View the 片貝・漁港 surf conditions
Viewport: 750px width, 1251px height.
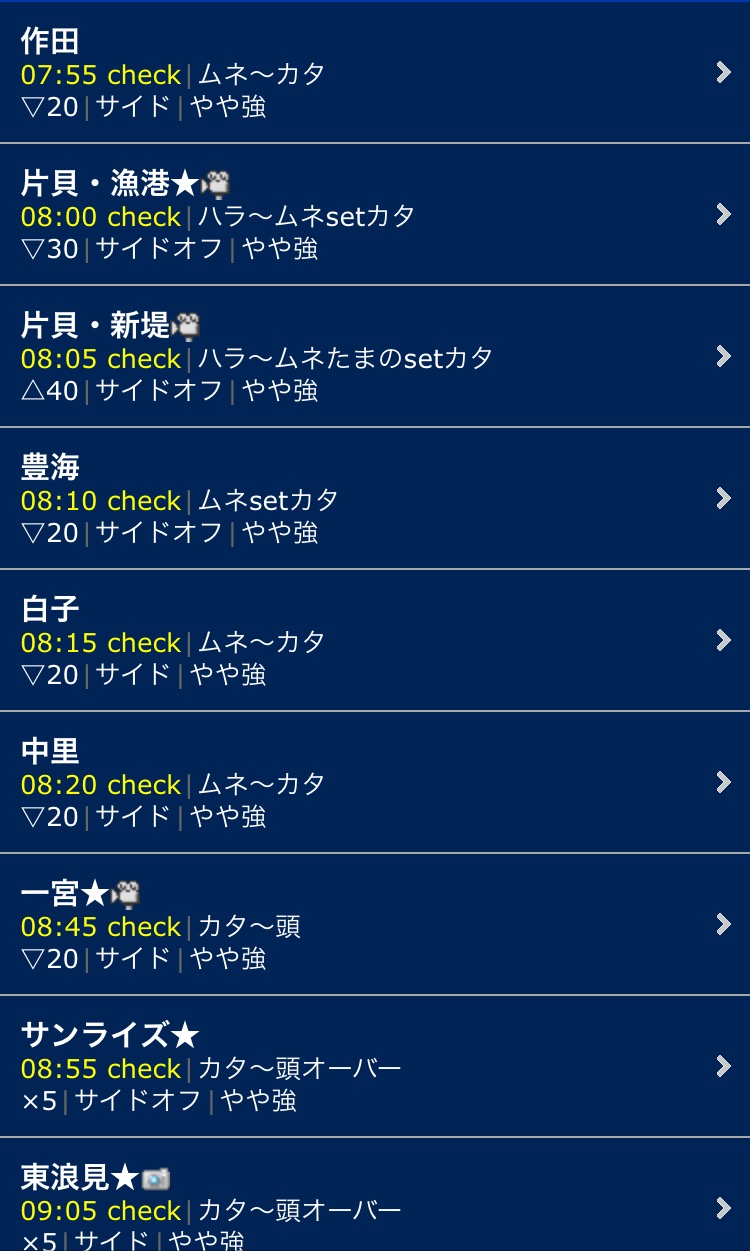point(375,215)
